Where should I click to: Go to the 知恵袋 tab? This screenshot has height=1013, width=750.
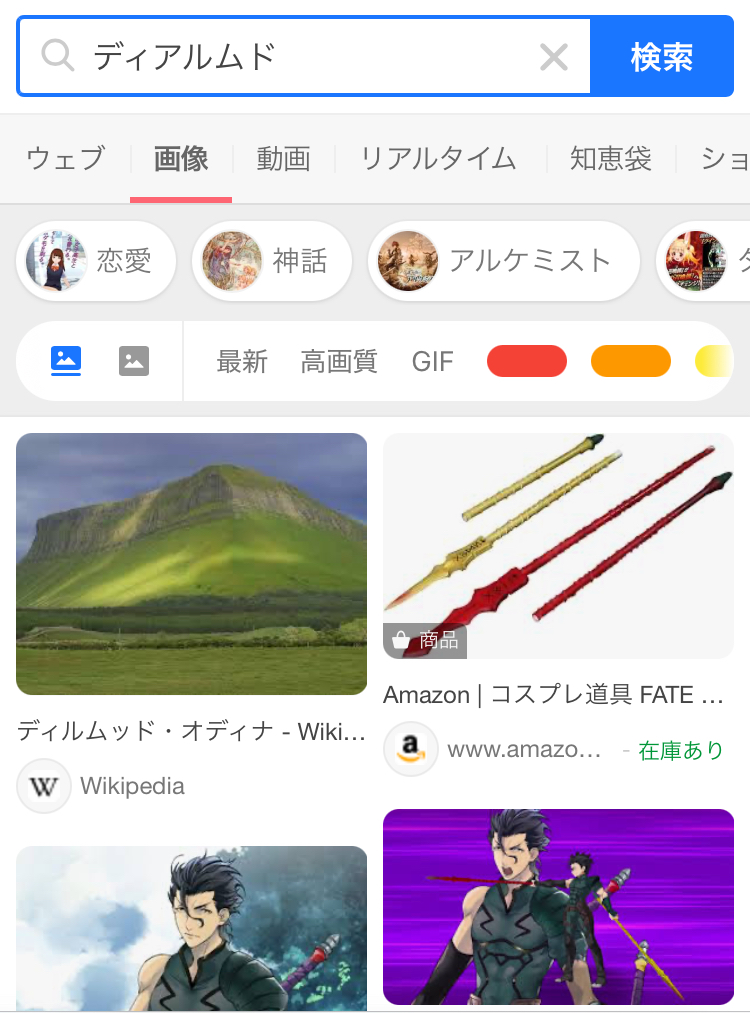[610, 159]
